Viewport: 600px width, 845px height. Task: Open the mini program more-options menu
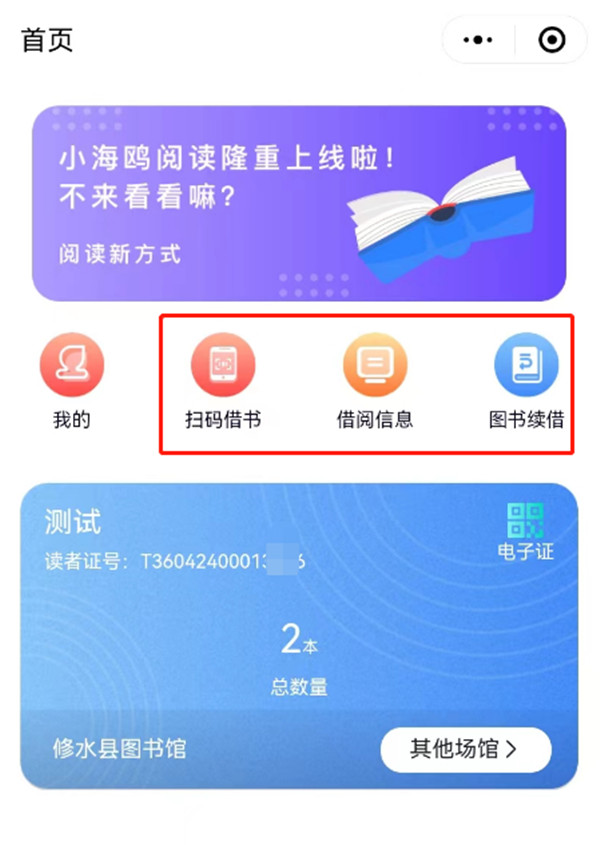click(480, 40)
